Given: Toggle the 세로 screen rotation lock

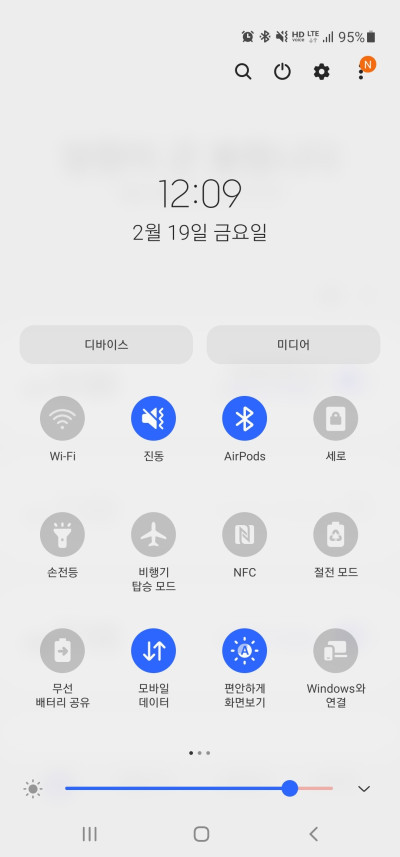Looking at the screenshot, I should pyautogui.click(x=336, y=419).
